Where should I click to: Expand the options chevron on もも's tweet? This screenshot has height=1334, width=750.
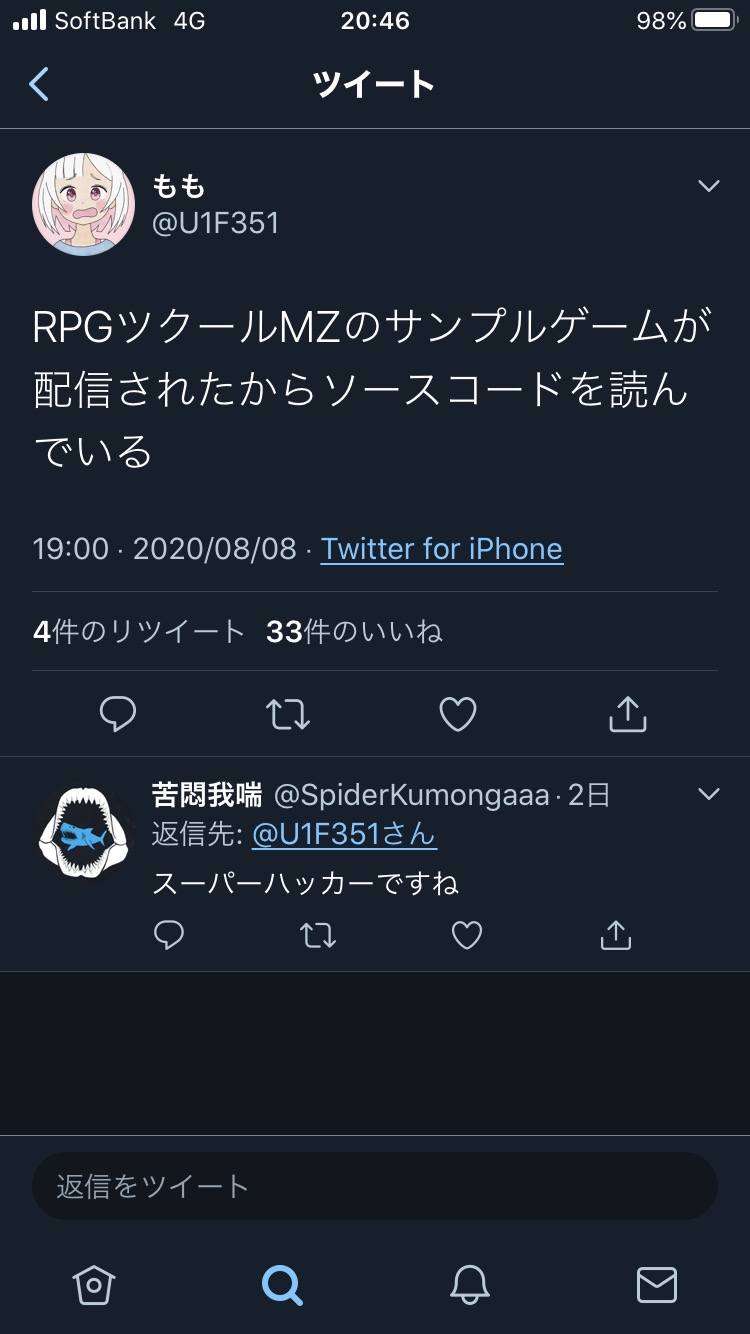tap(708, 186)
